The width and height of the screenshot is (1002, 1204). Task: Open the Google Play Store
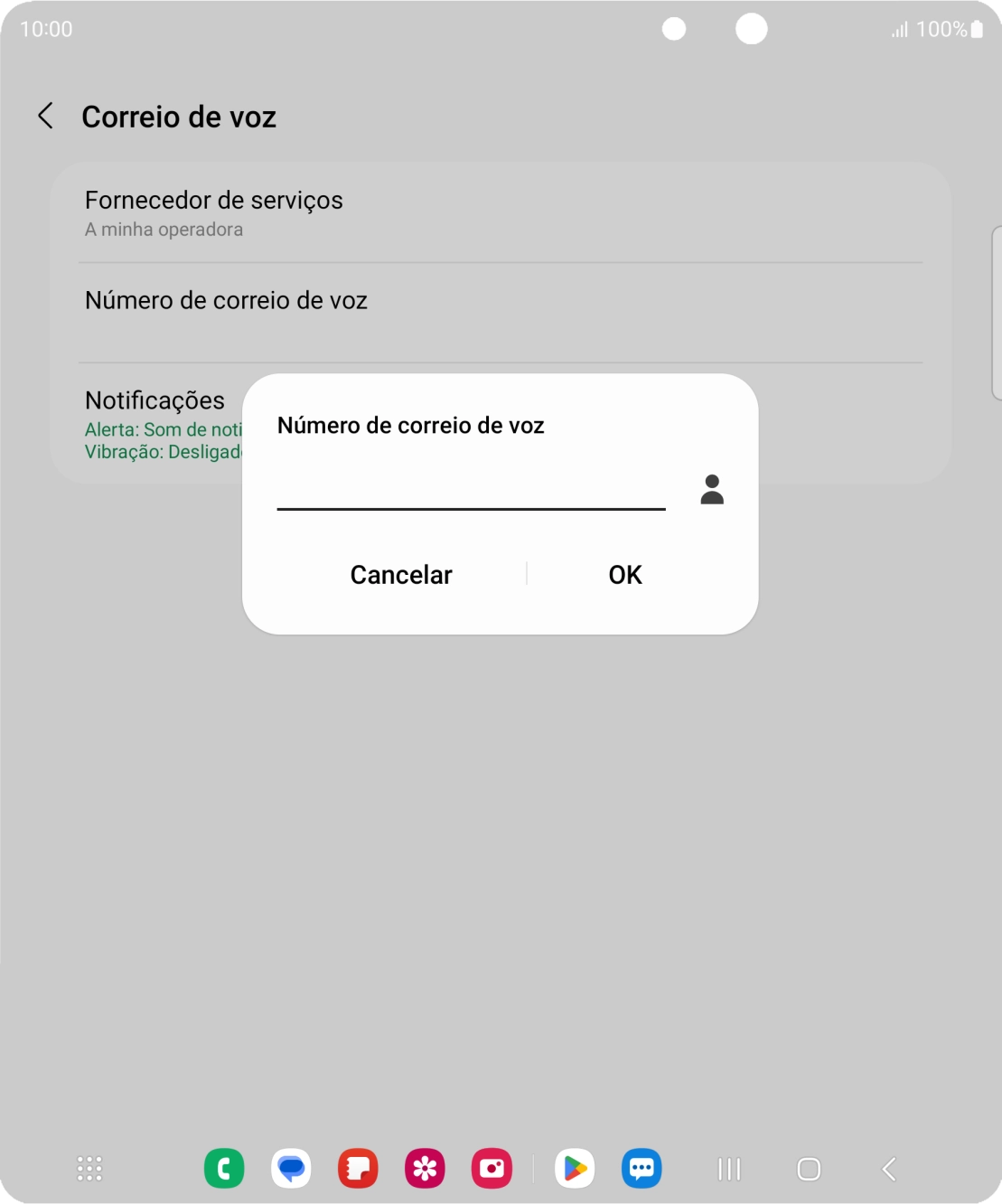pyautogui.click(x=575, y=1168)
